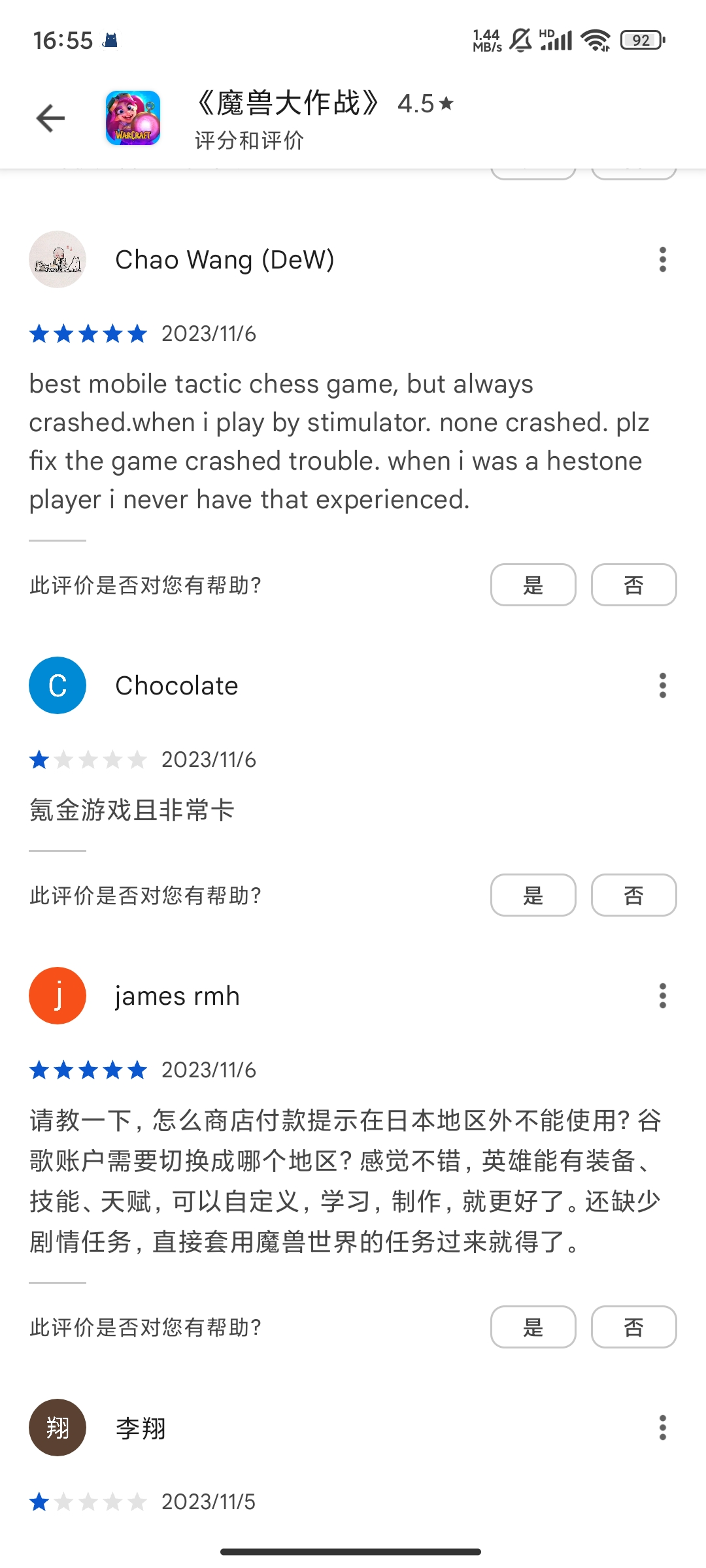Select 是 under Chocolate's review
Image resolution: width=706 pixels, height=1568 pixels.
(533, 895)
